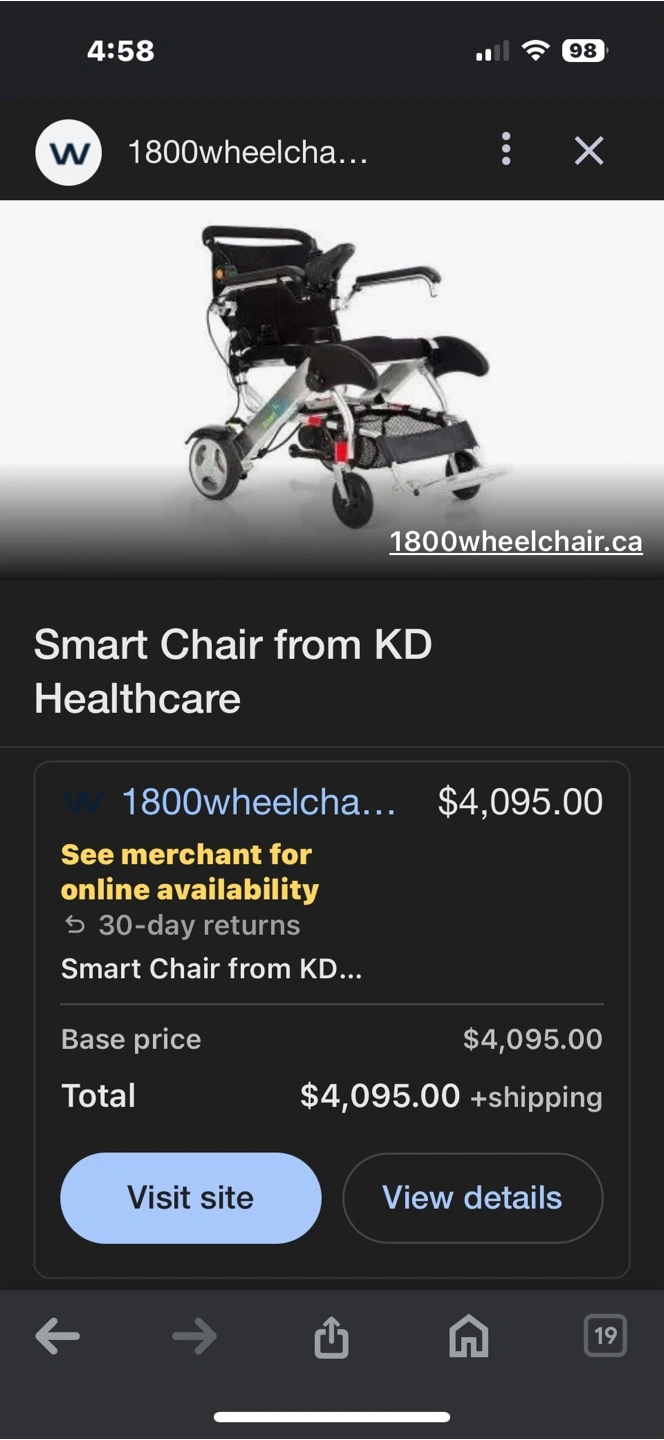Viewport: 664px width, 1440px height.
Task: Open the 1800wheelchair.ca image link
Action: (x=515, y=542)
